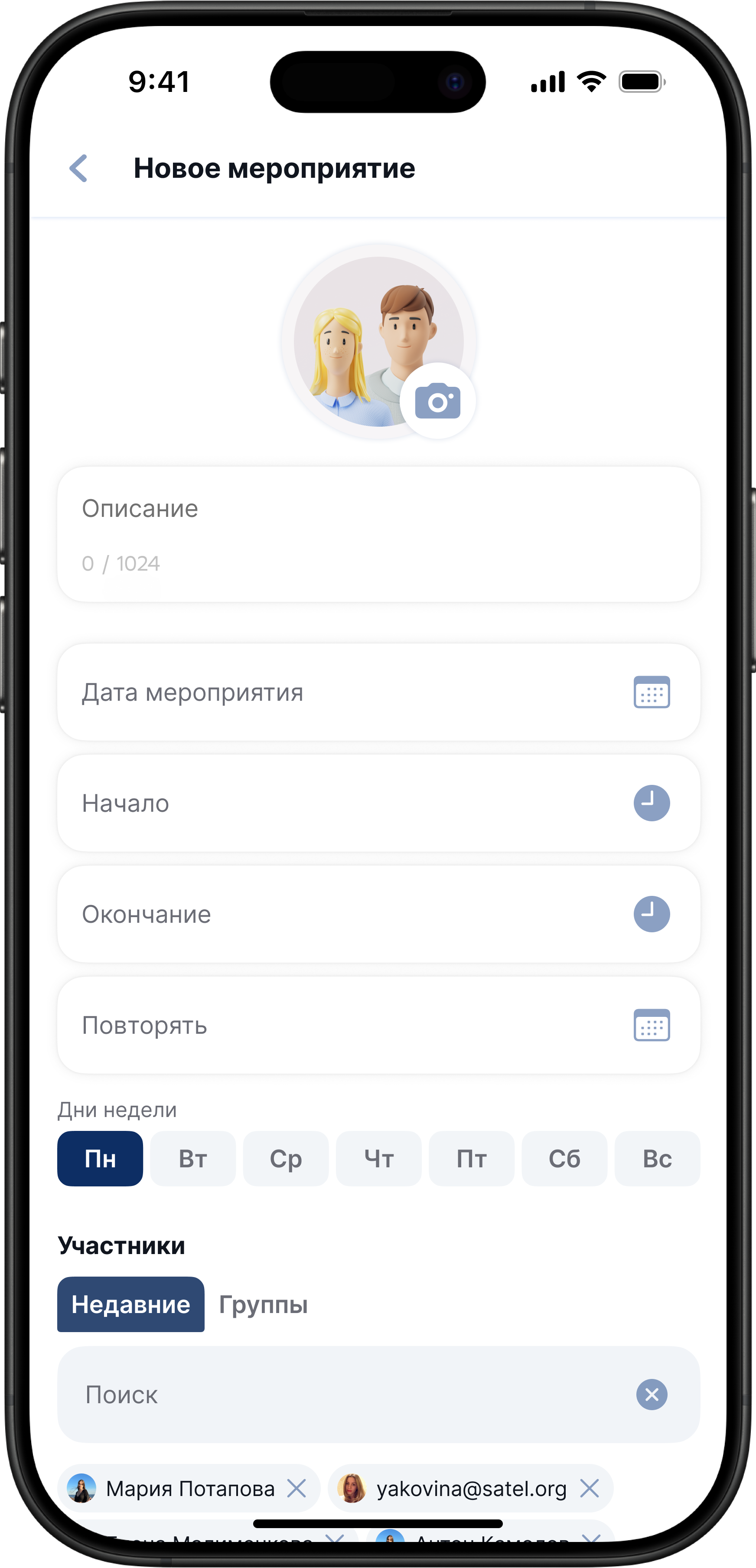The image size is (756, 1568).
Task: Clear the Поиск field with the X
Action: (x=651, y=1395)
